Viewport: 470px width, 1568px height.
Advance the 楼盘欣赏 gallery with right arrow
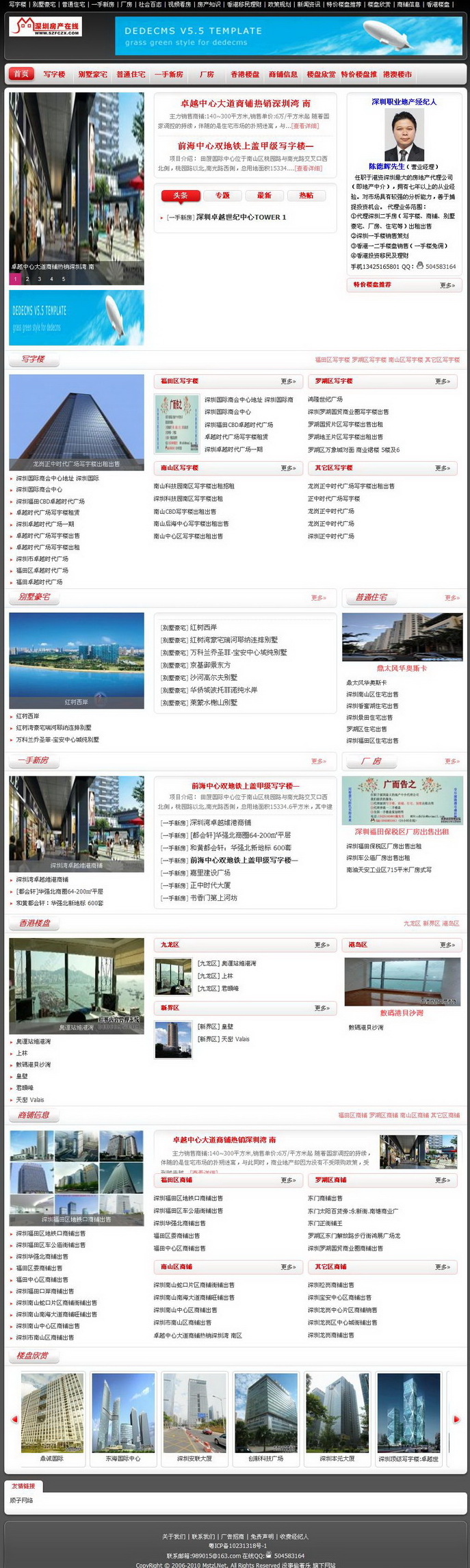point(457,1419)
